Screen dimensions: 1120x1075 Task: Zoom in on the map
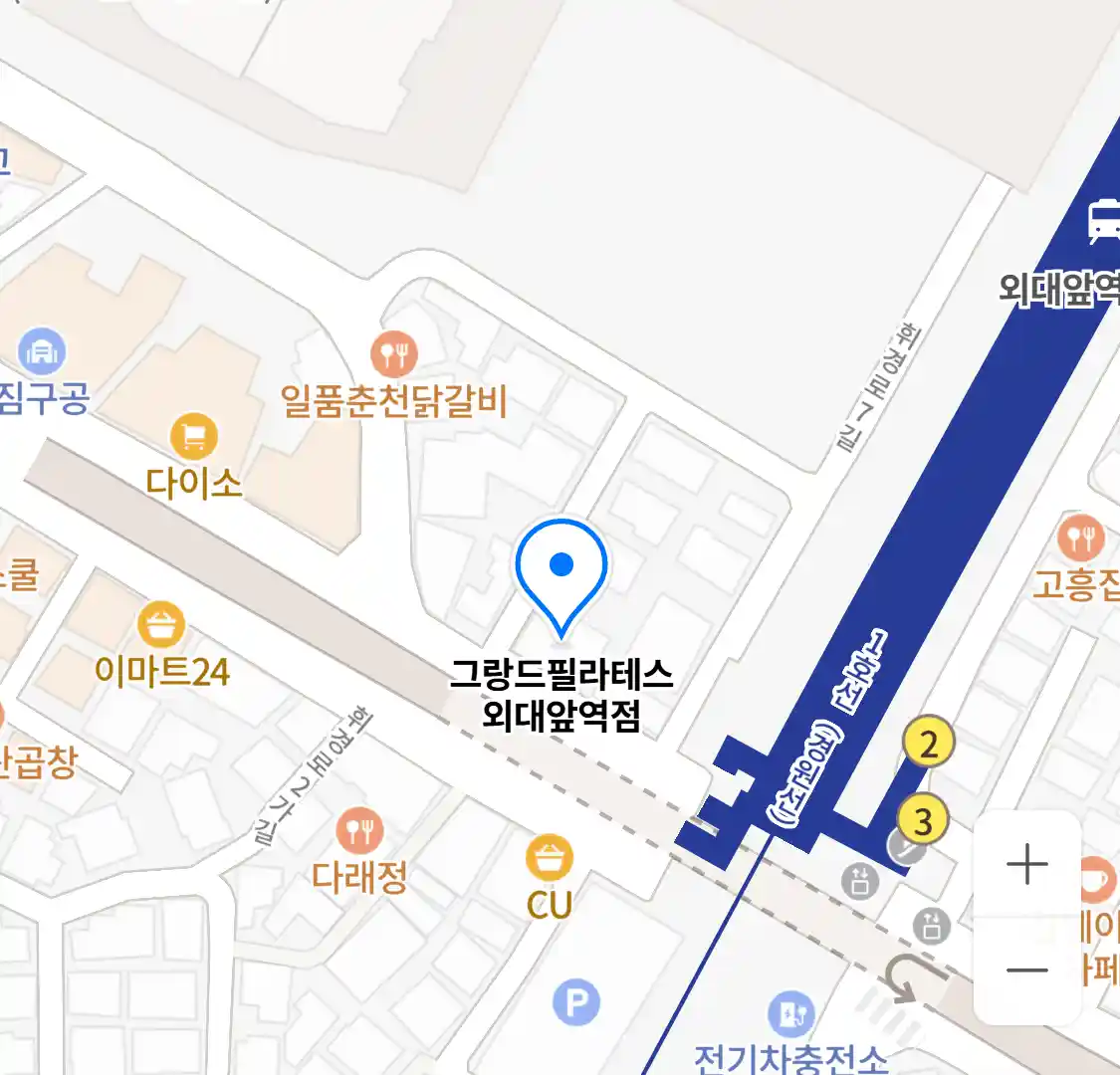click(x=1026, y=864)
